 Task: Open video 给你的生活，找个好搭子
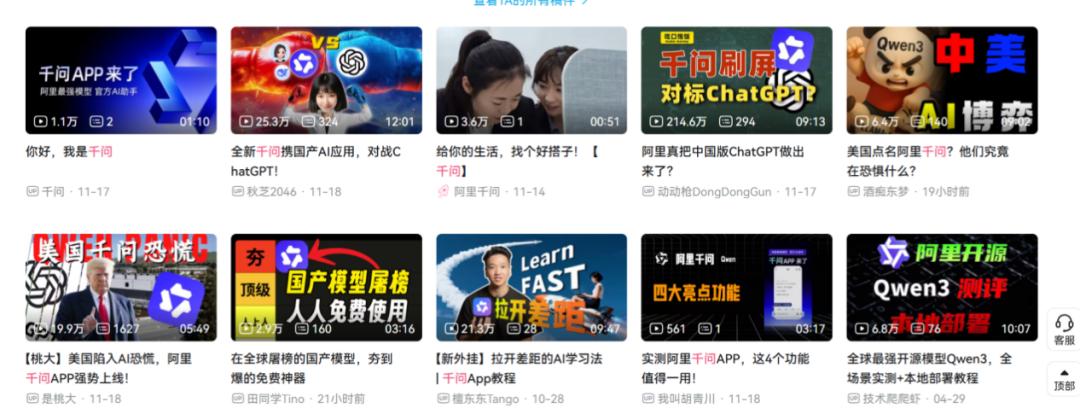point(531,80)
